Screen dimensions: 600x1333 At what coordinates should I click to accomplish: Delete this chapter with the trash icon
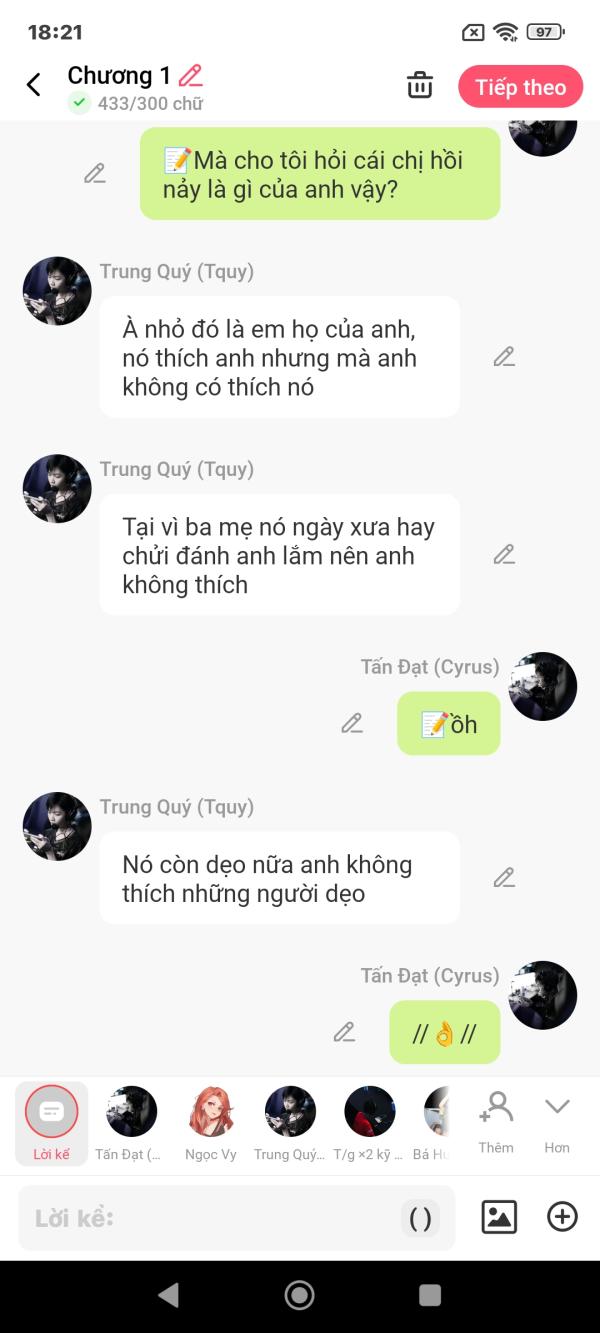pyautogui.click(x=420, y=86)
